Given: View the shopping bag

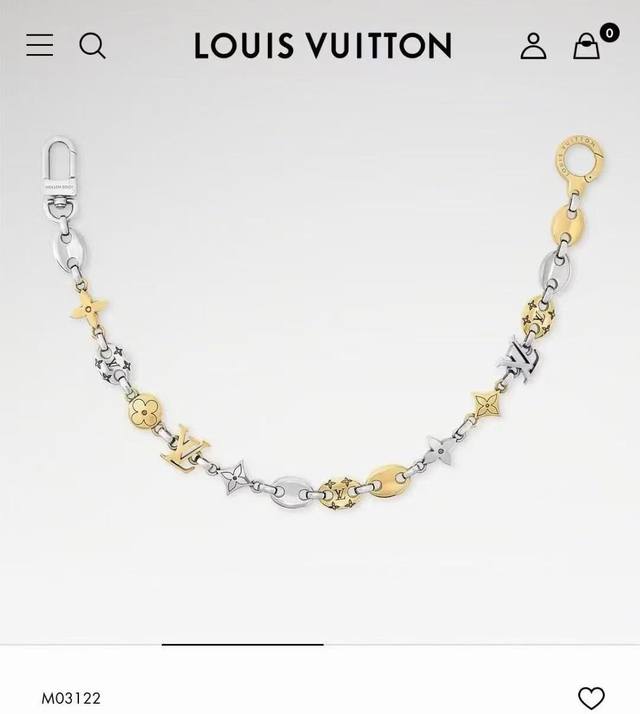Looking at the screenshot, I should pos(587,45).
